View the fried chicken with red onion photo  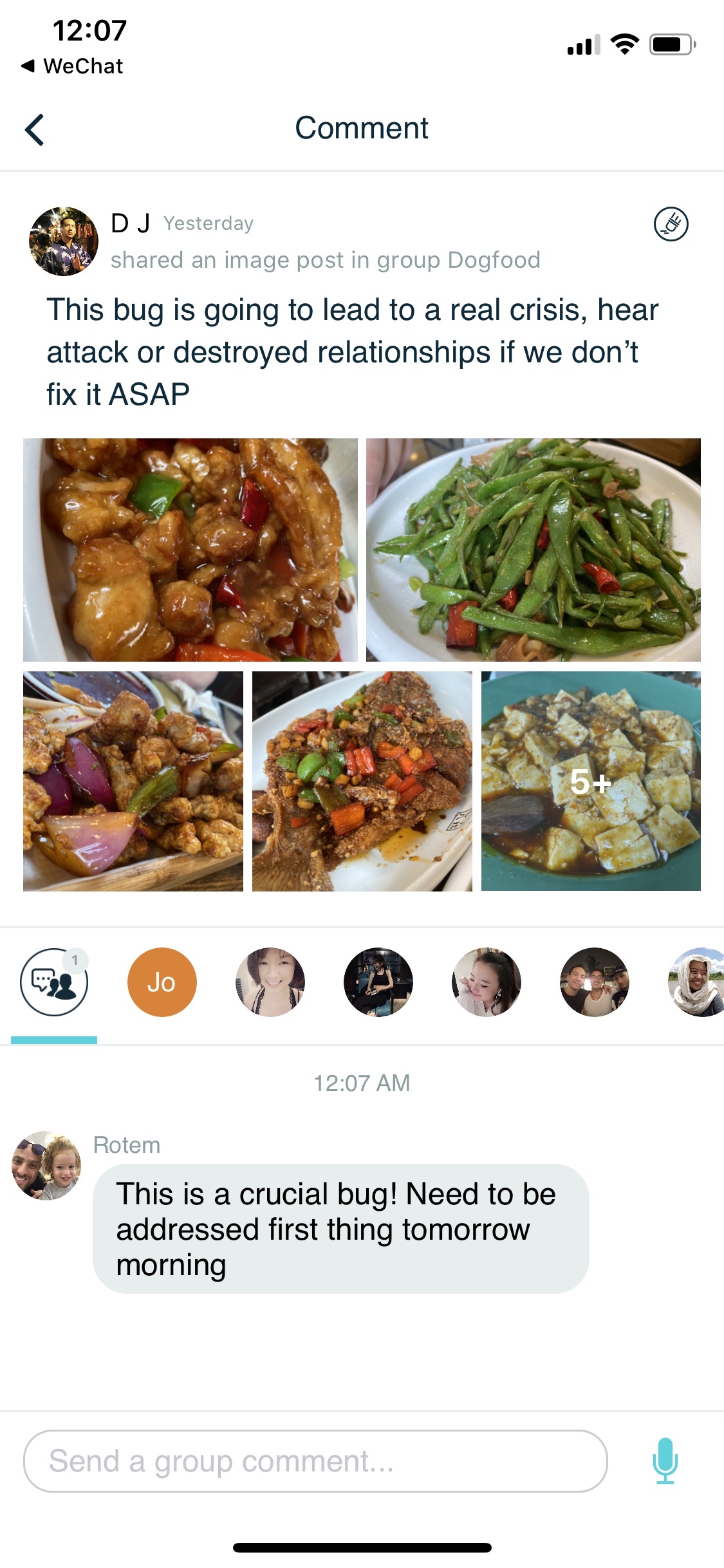click(x=133, y=781)
